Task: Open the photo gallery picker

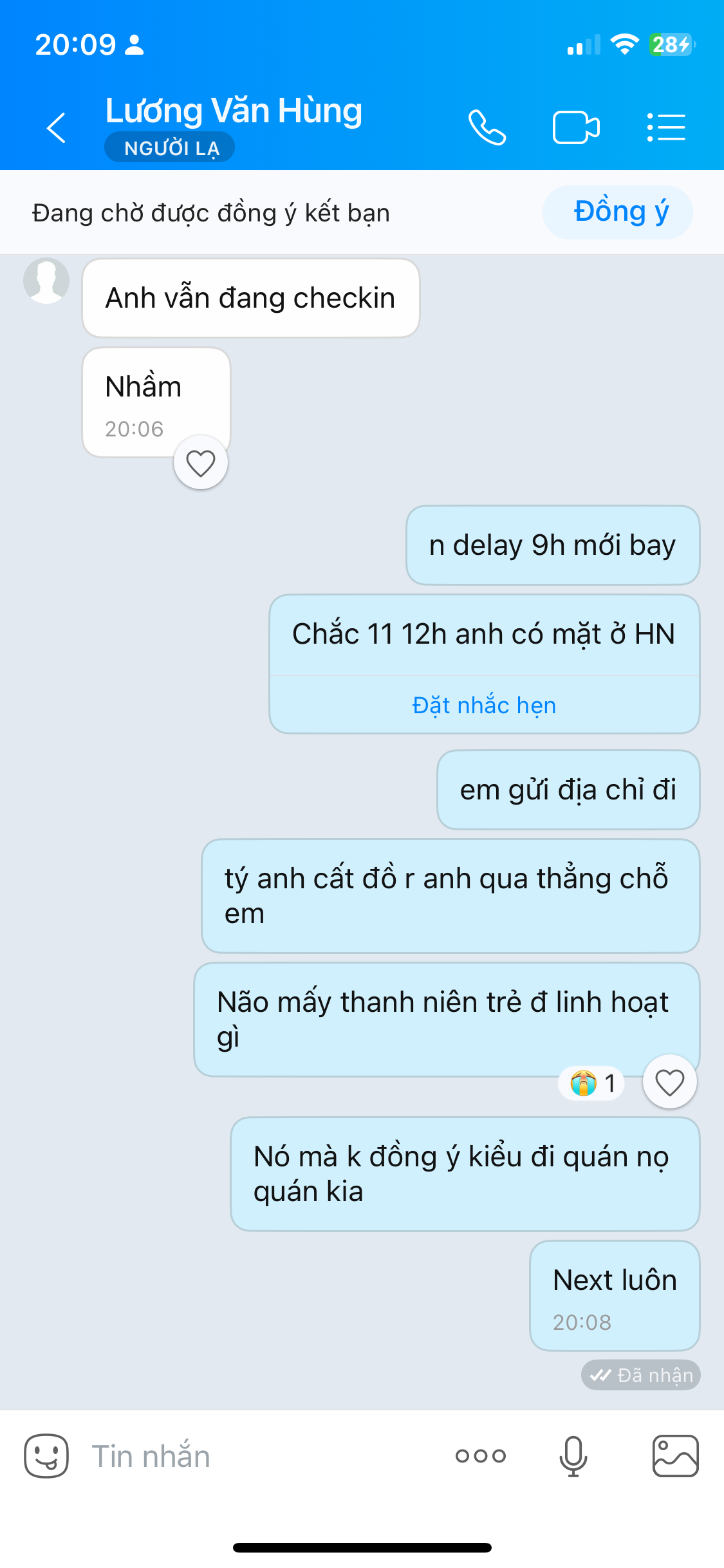Action: 675,1456
